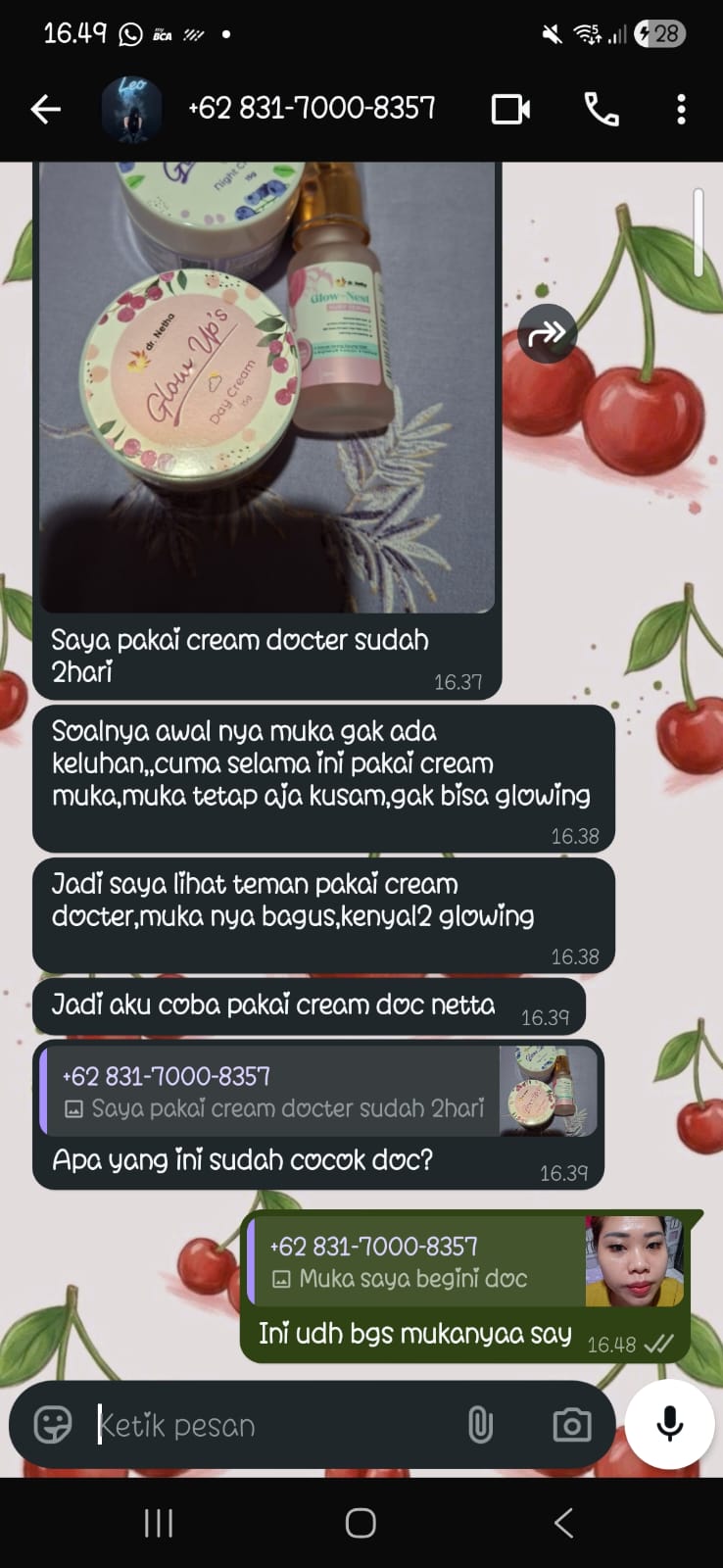Open the camera to send a photo
723x1568 pixels.
pos(571,1425)
